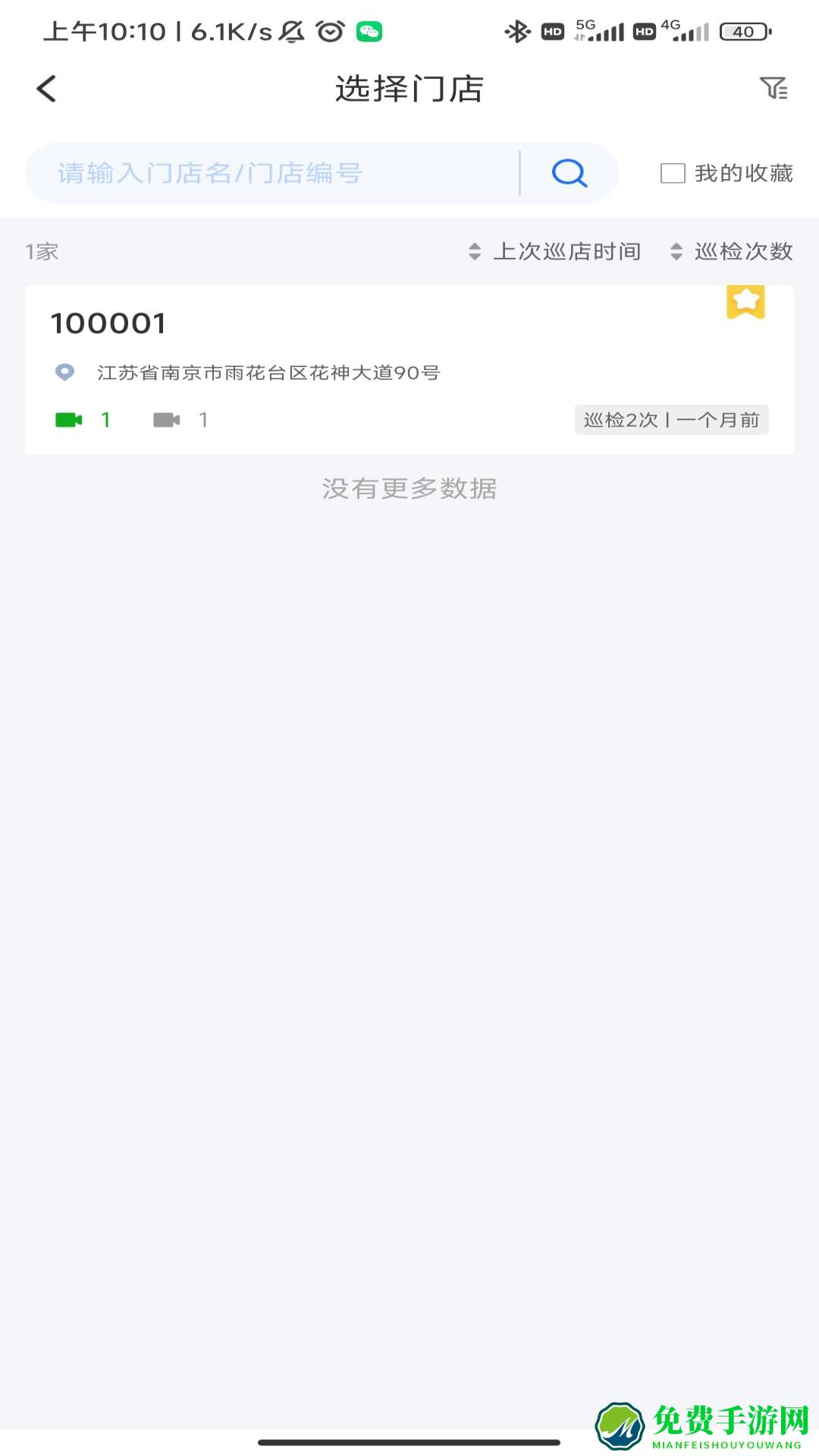Tap the 巡检2次 | 一个月前 badge

click(670, 420)
